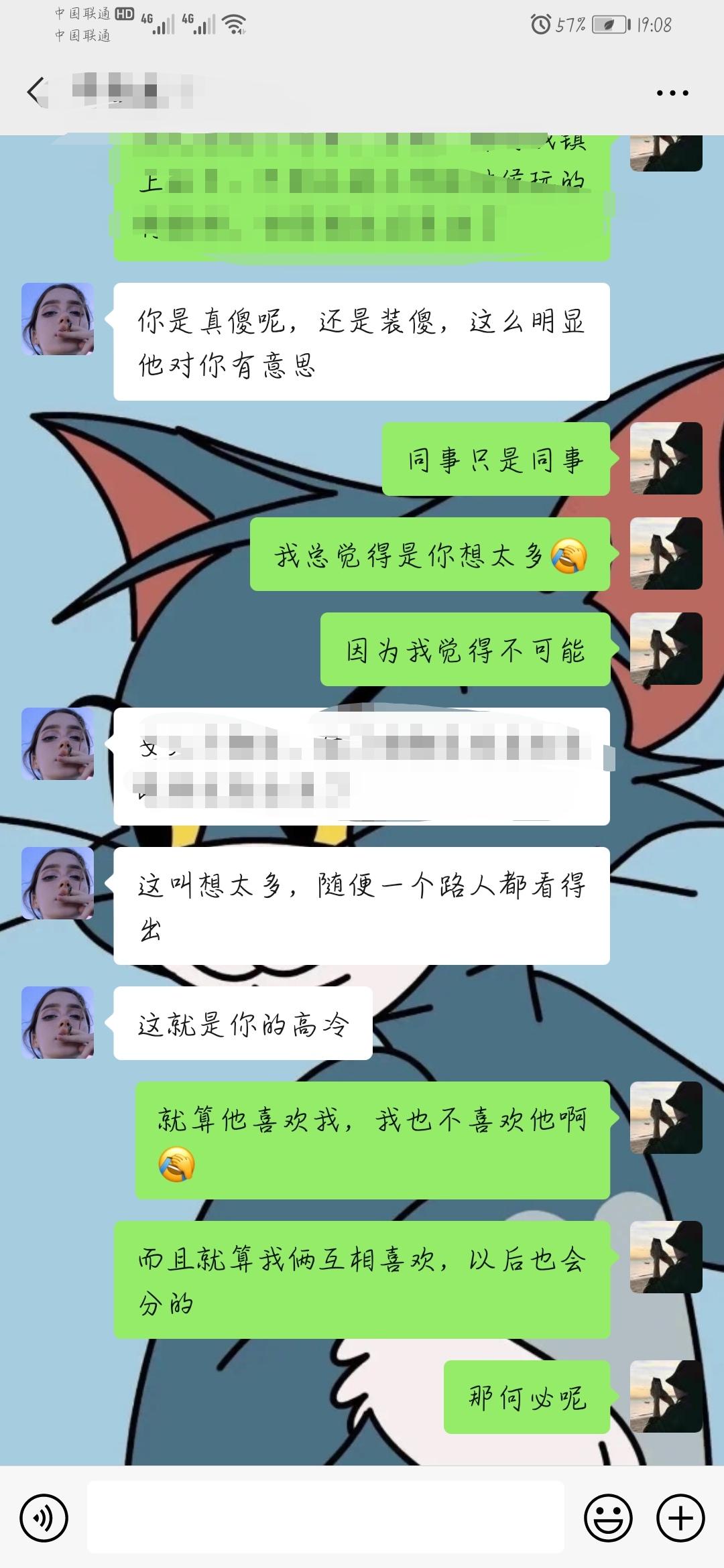Viewport: 724px width, 1568px height.
Task: Focus the message text field
Action: click(x=326, y=1518)
